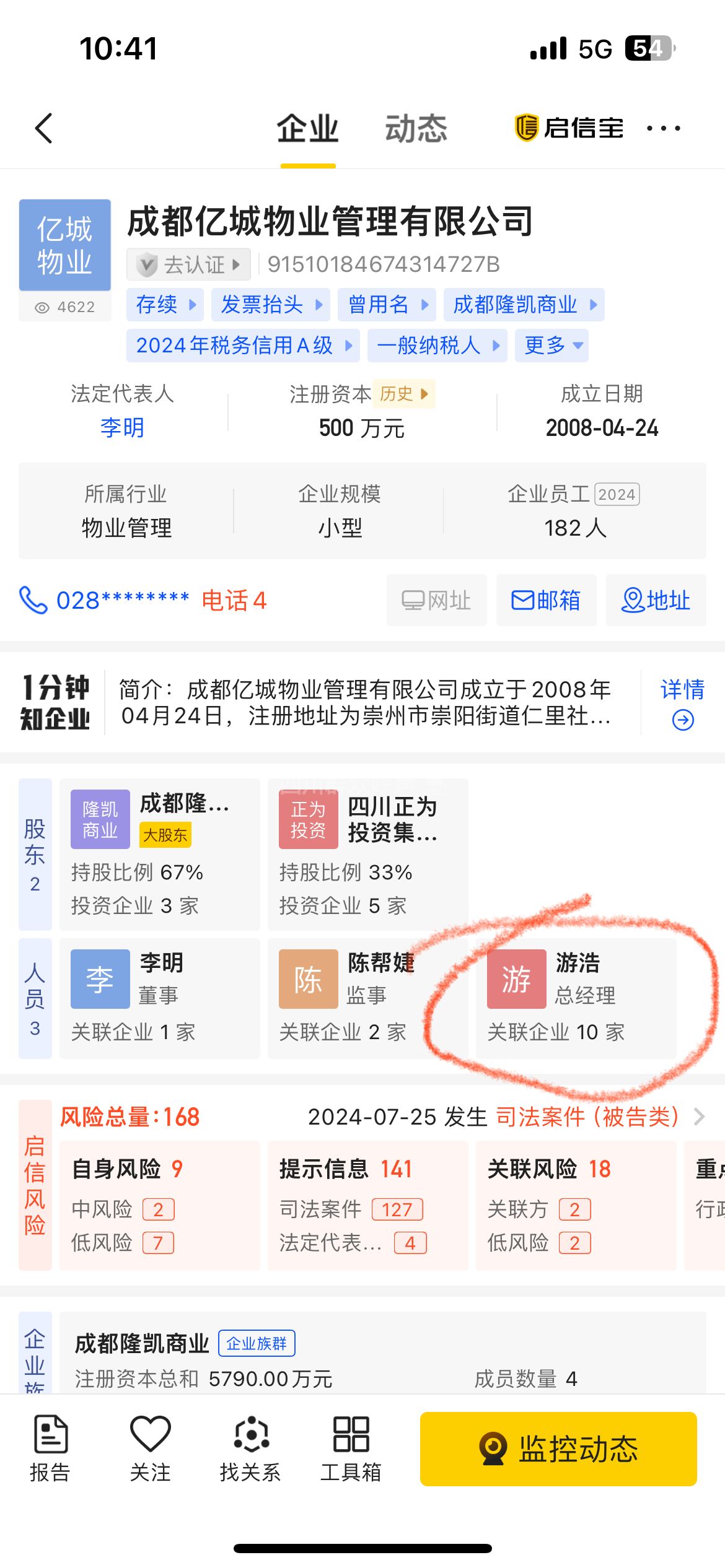This screenshot has width=725, height=1568.
Task: View former names via 曾用名 chip
Action: (x=387, y=305)
